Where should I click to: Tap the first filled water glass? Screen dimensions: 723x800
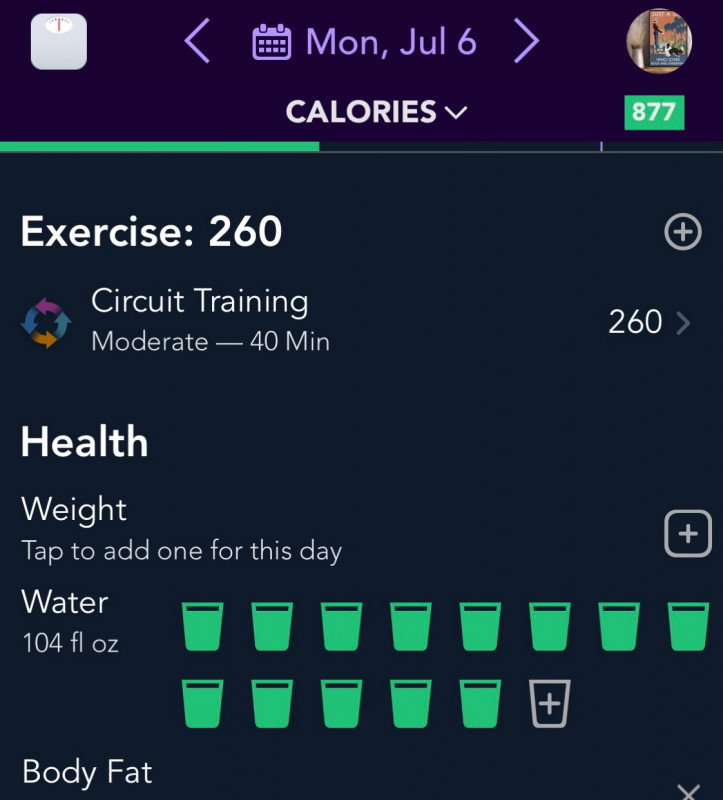click(202, 627)
